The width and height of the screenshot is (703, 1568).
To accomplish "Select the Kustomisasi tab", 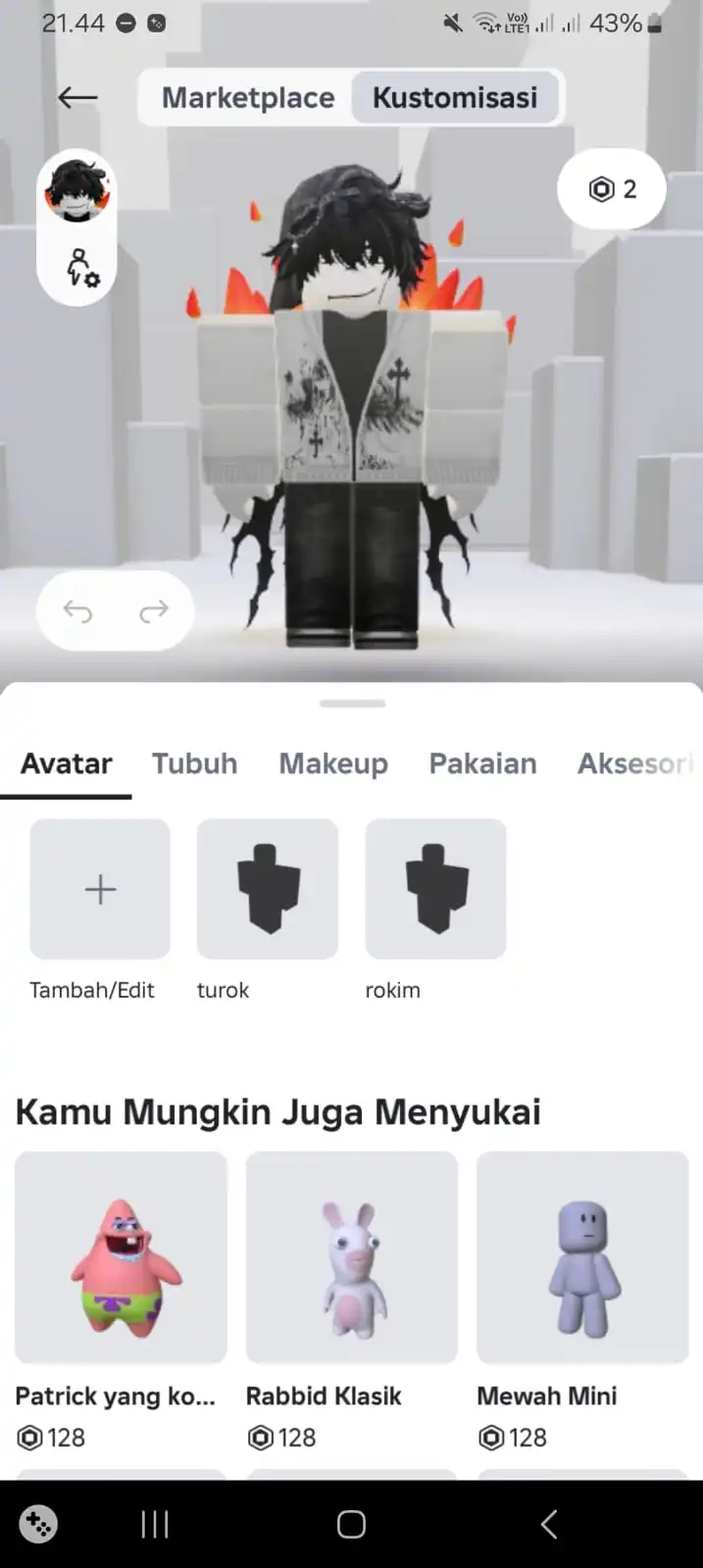I will point(455,98).
